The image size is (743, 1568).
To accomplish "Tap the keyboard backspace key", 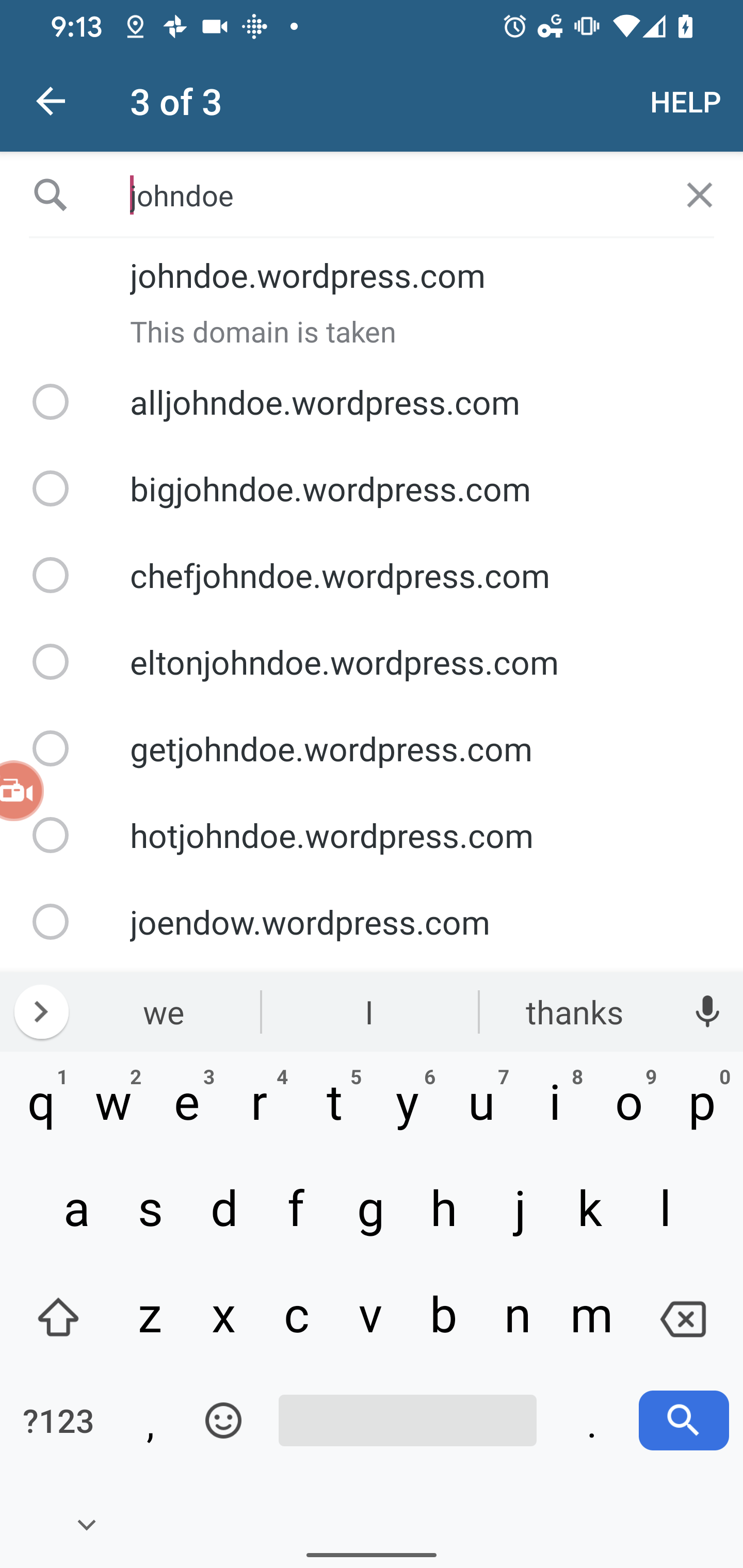I will (x=683, y=1318).
